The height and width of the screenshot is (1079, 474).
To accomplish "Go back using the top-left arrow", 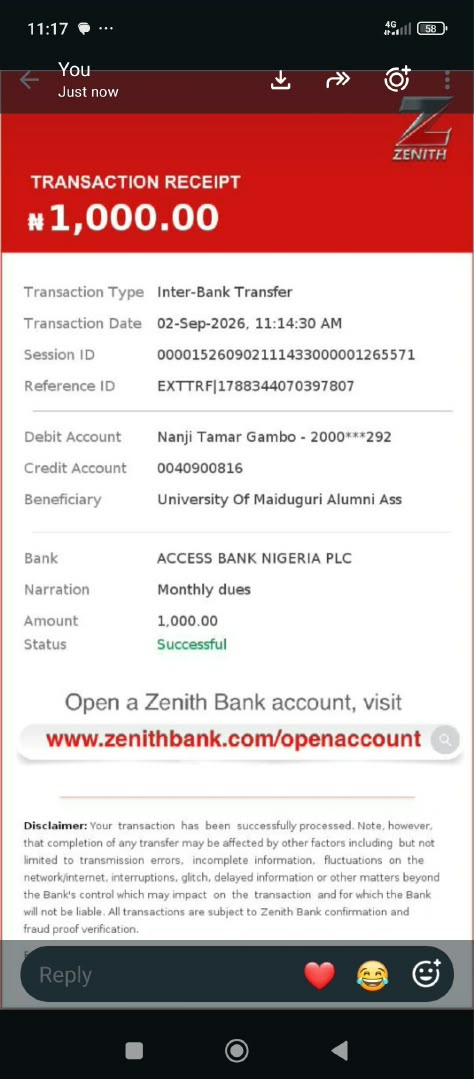I will click(x=29, y=80).
